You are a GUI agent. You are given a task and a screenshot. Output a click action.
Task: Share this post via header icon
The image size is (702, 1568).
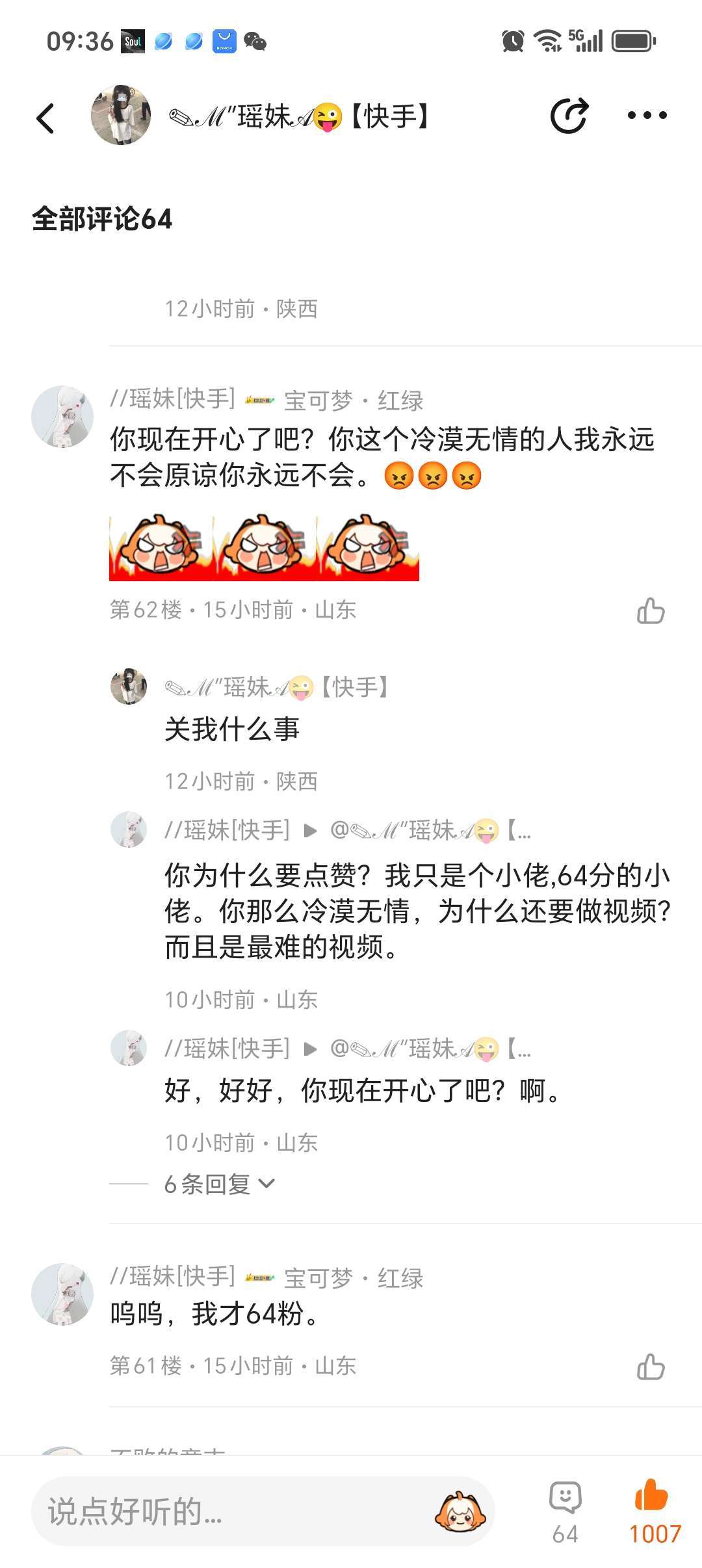pyautogui.click(x=569, y=116)
